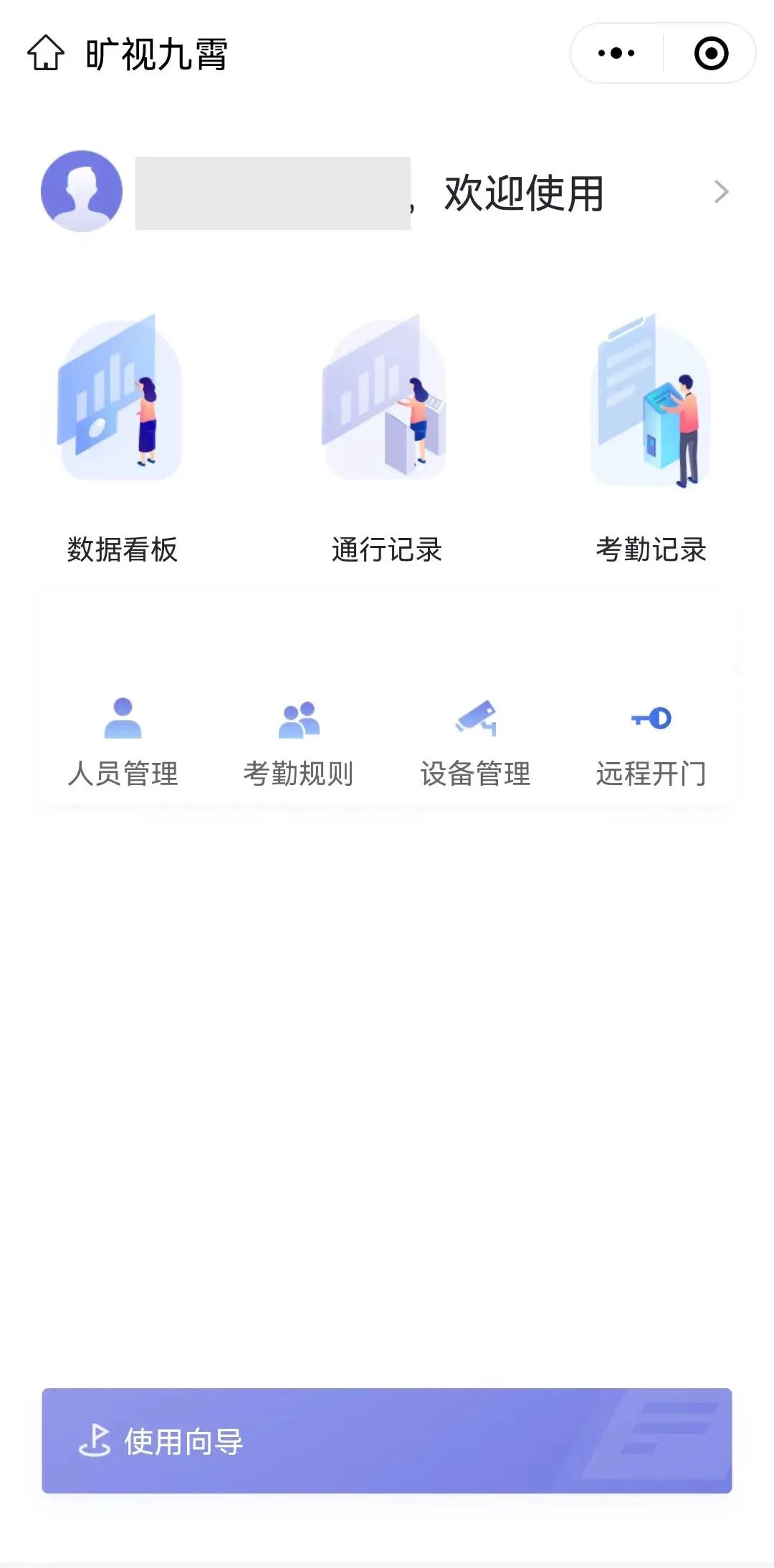Close the mini program via the circle button

click(x=711, y=53)
